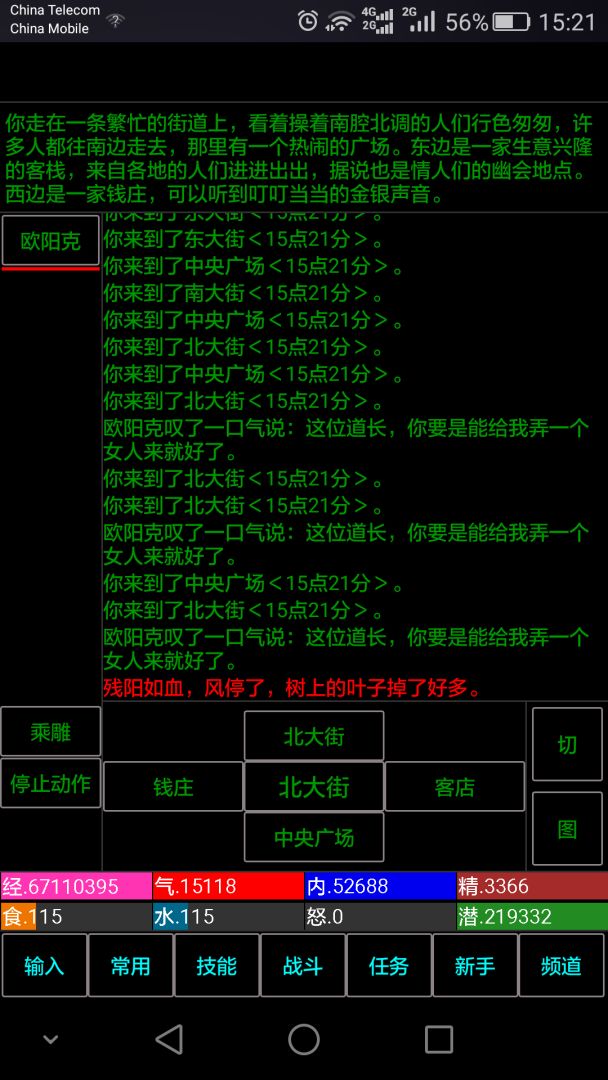This screenshot has width=608, height=1080.
Task: Open the 技能 skills menu
Action: [x=216, y=965]
